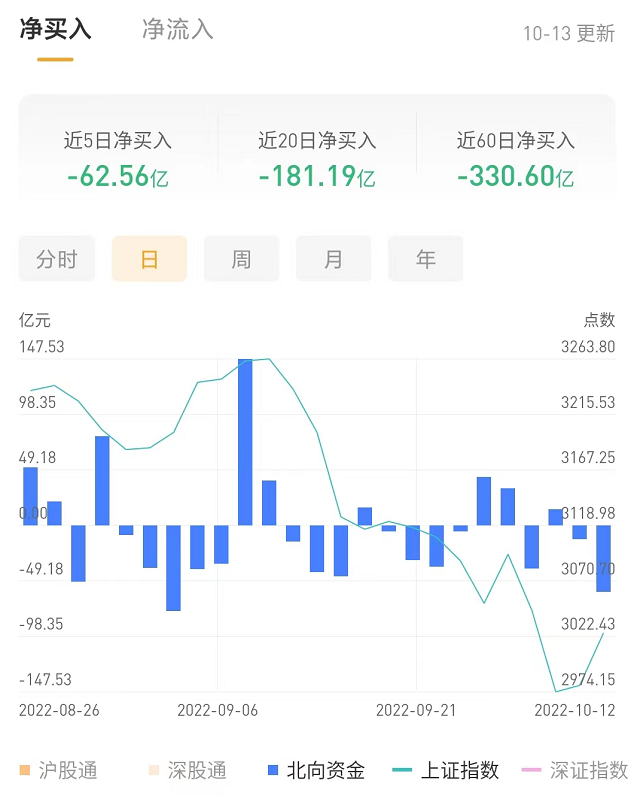This screenshot has width=640, height=800.
Task: Select the 净买入 tab
Action: [55, 30]
